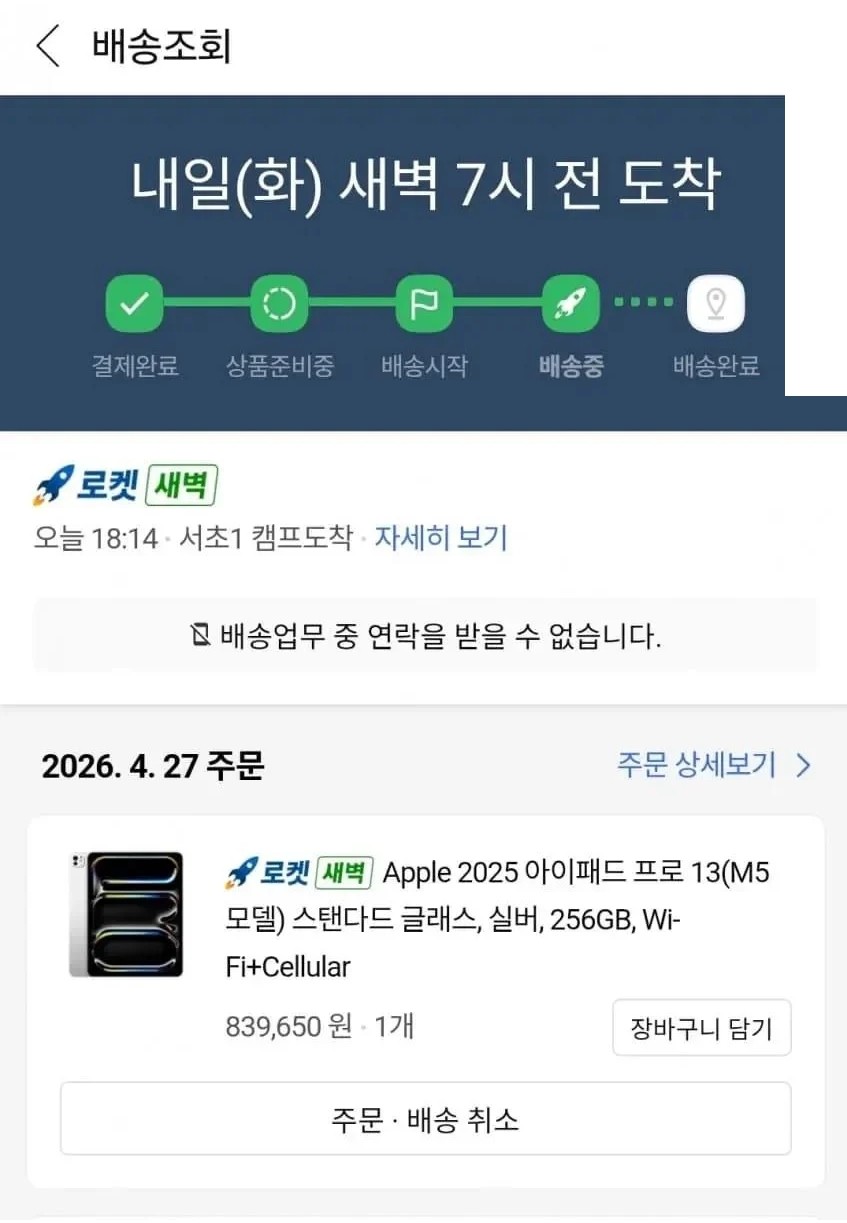Viewport: 847px width, 1223px height.
Task: Go back from the 배송조회 page
Action: click(48, 47)
